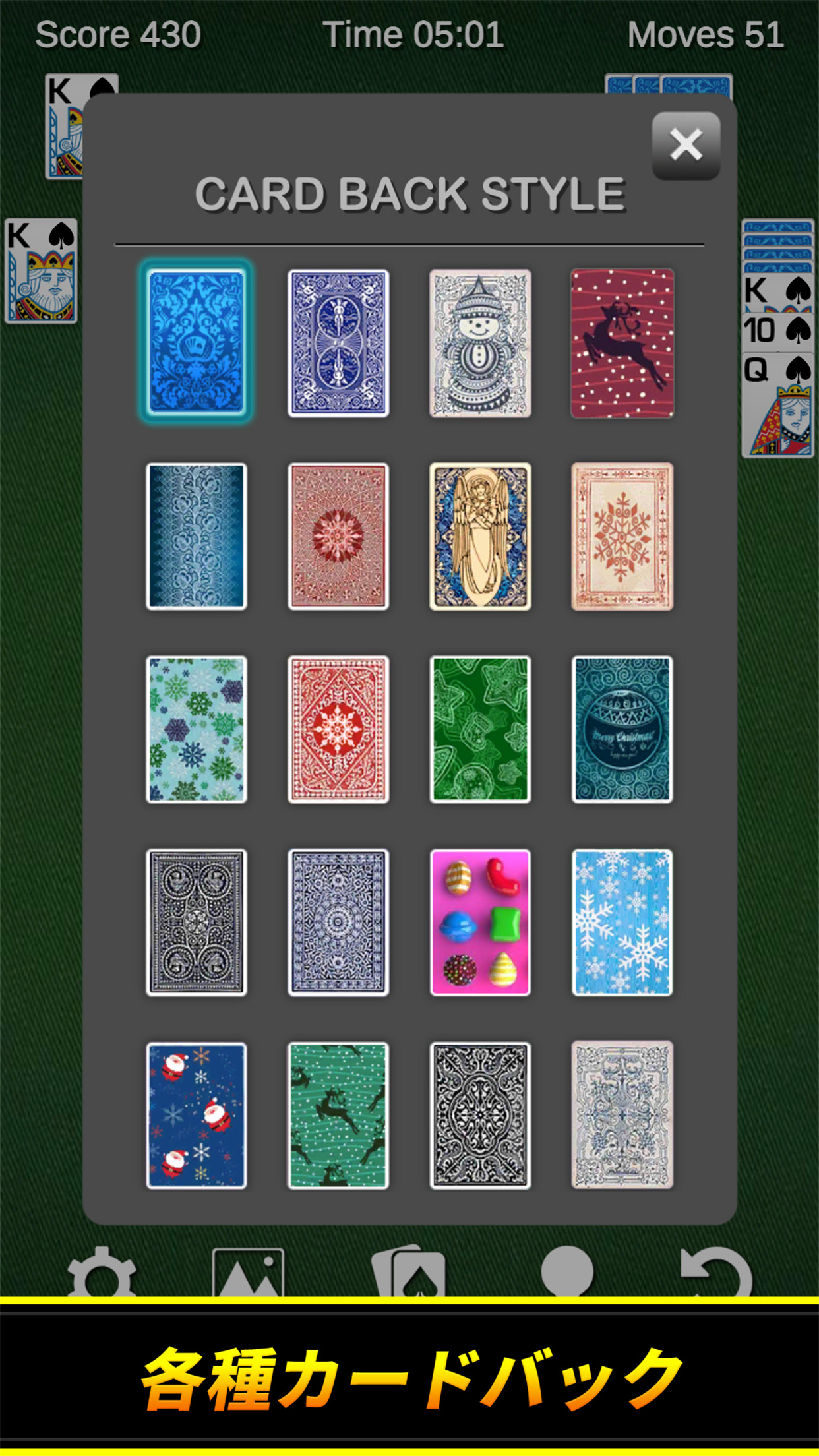Select the golden angel card back
This screenshot has width=819, height=1456.
click(x=480, y=536)
